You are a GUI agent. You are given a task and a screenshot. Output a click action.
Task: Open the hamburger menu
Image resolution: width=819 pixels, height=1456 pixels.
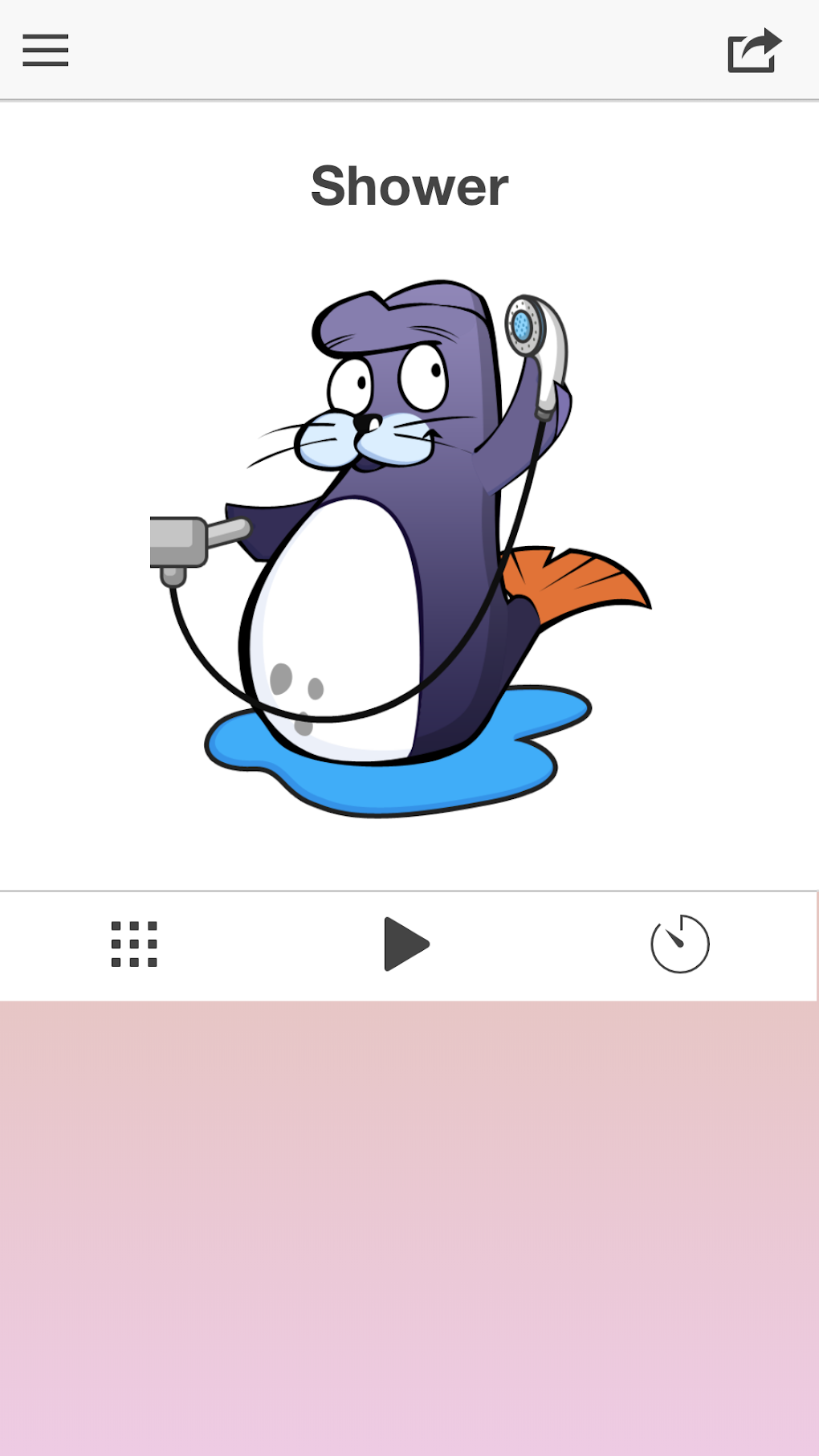tap(46, 51)
